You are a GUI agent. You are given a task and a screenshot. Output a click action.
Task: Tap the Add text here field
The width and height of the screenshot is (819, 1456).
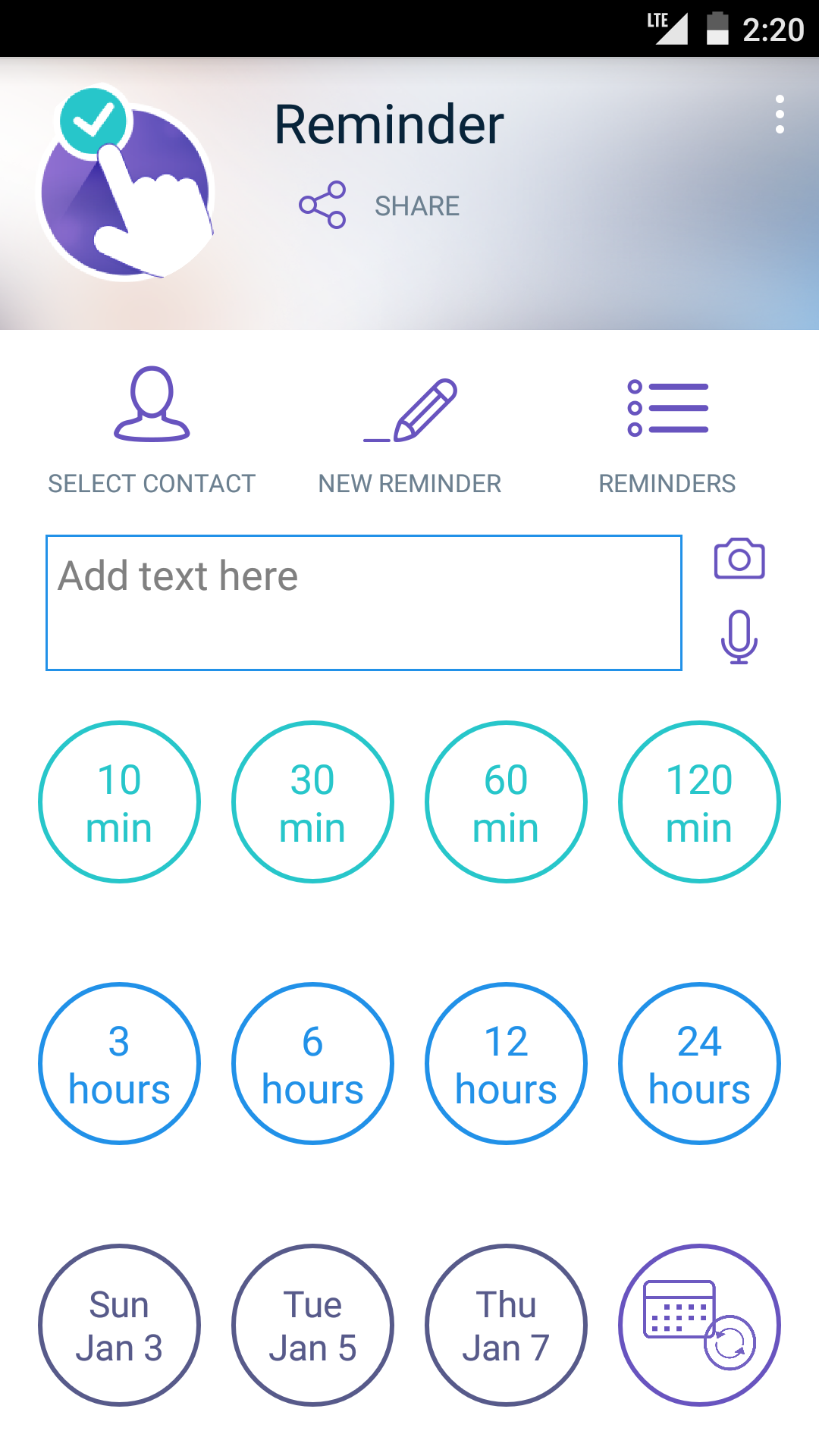click(364, 601)
